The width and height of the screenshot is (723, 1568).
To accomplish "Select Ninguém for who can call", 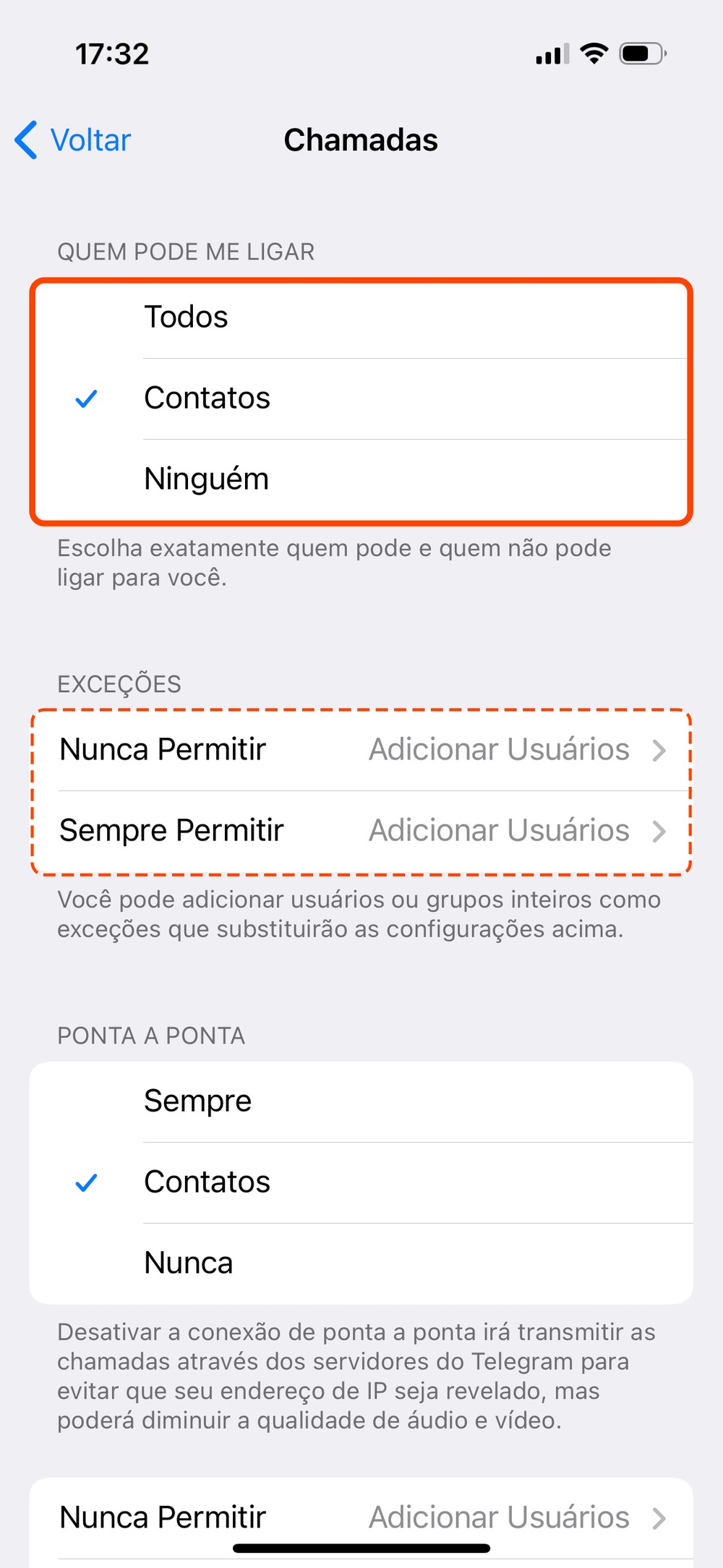I will point(361,480).
